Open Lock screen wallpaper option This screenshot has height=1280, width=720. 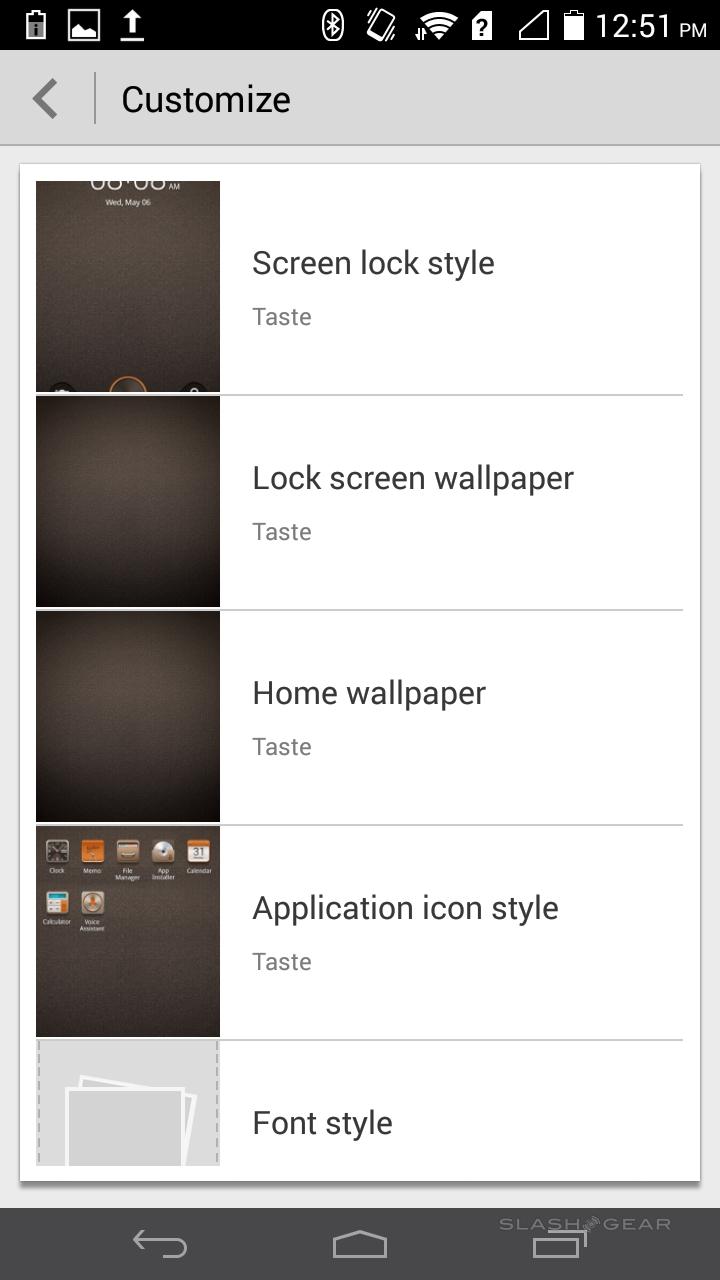click(x=412, y=501)
